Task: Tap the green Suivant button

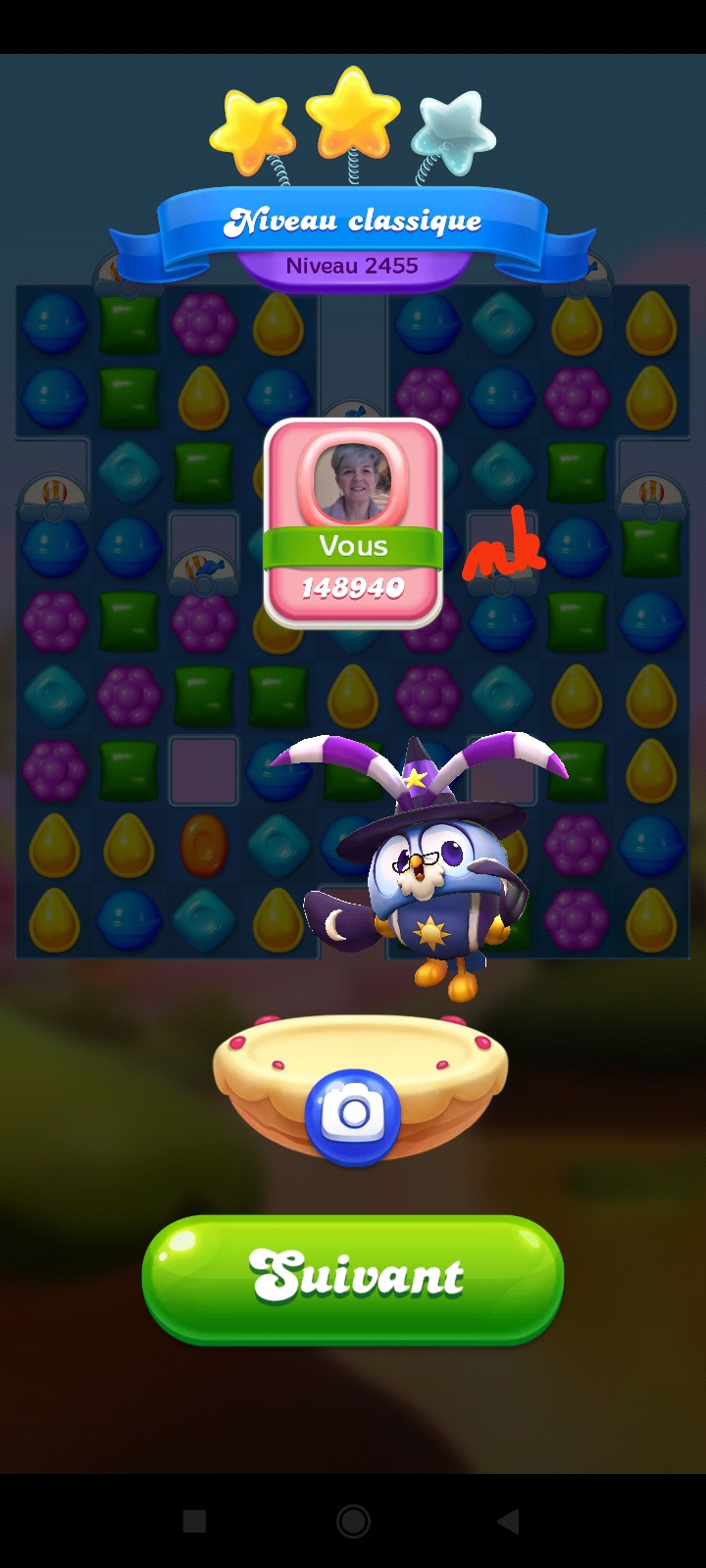Action: (353, 1277)
